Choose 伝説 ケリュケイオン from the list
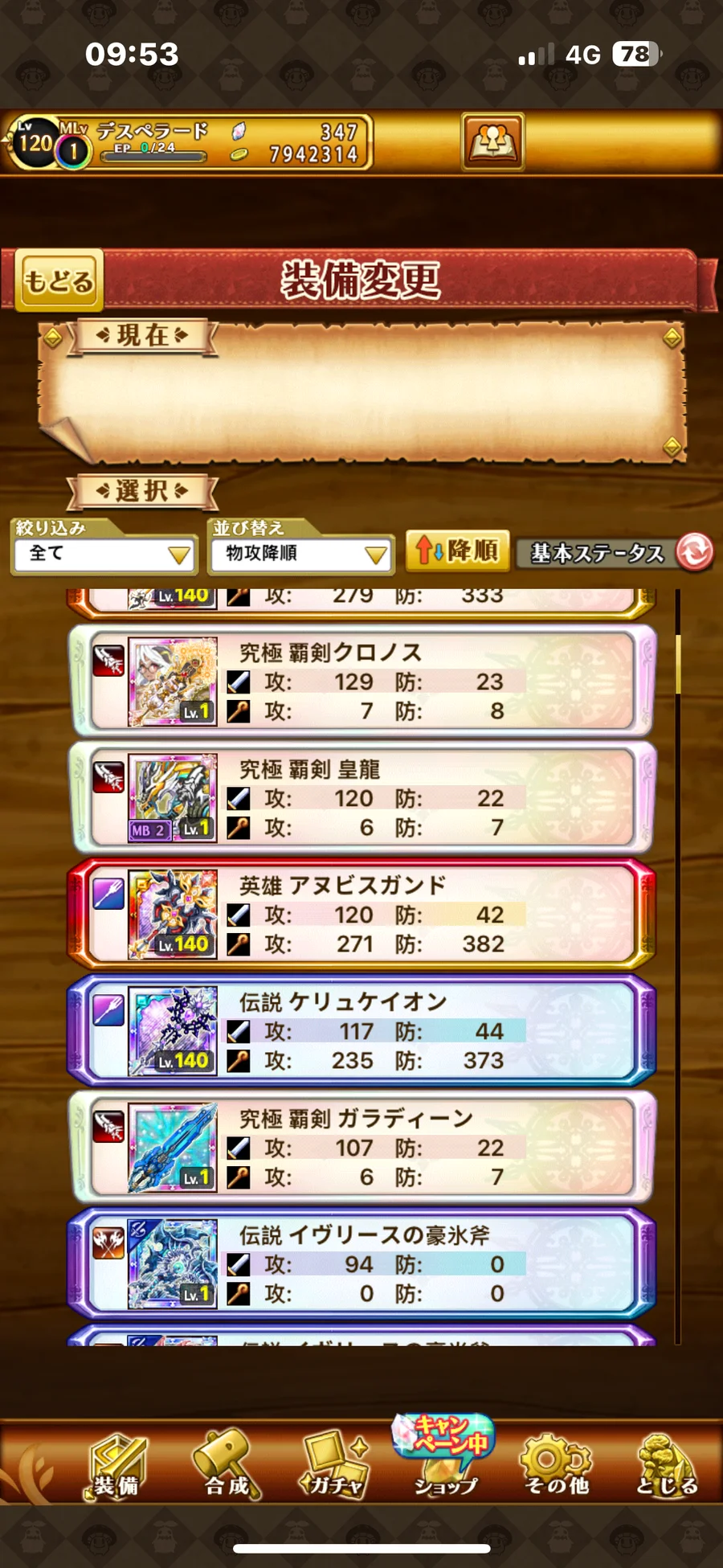The height and width of the screenshot is (1568, 723). click(362, 1031)
